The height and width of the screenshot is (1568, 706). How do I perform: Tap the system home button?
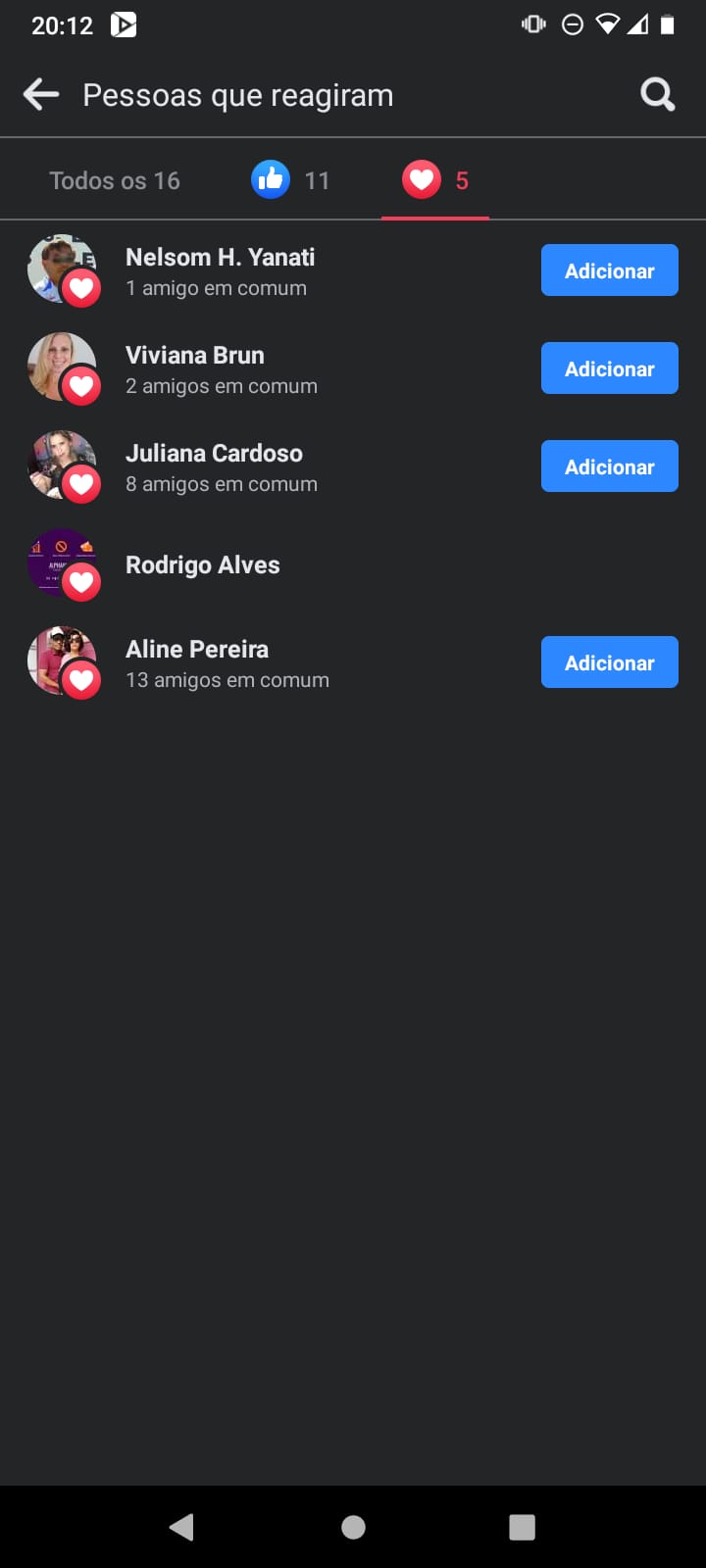(x=353, y=1527)
